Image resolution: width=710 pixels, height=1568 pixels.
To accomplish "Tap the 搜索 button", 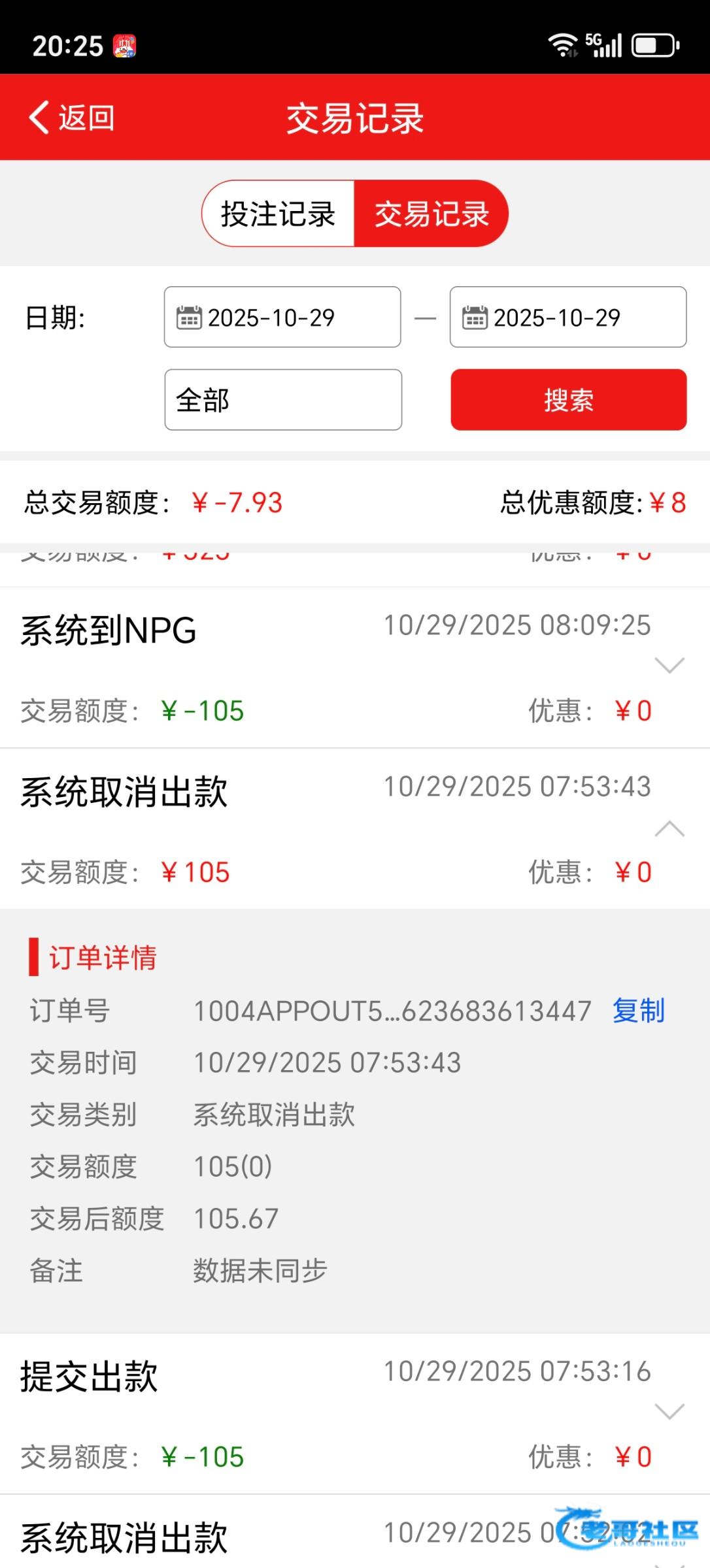I will click(x=568, y=400).
